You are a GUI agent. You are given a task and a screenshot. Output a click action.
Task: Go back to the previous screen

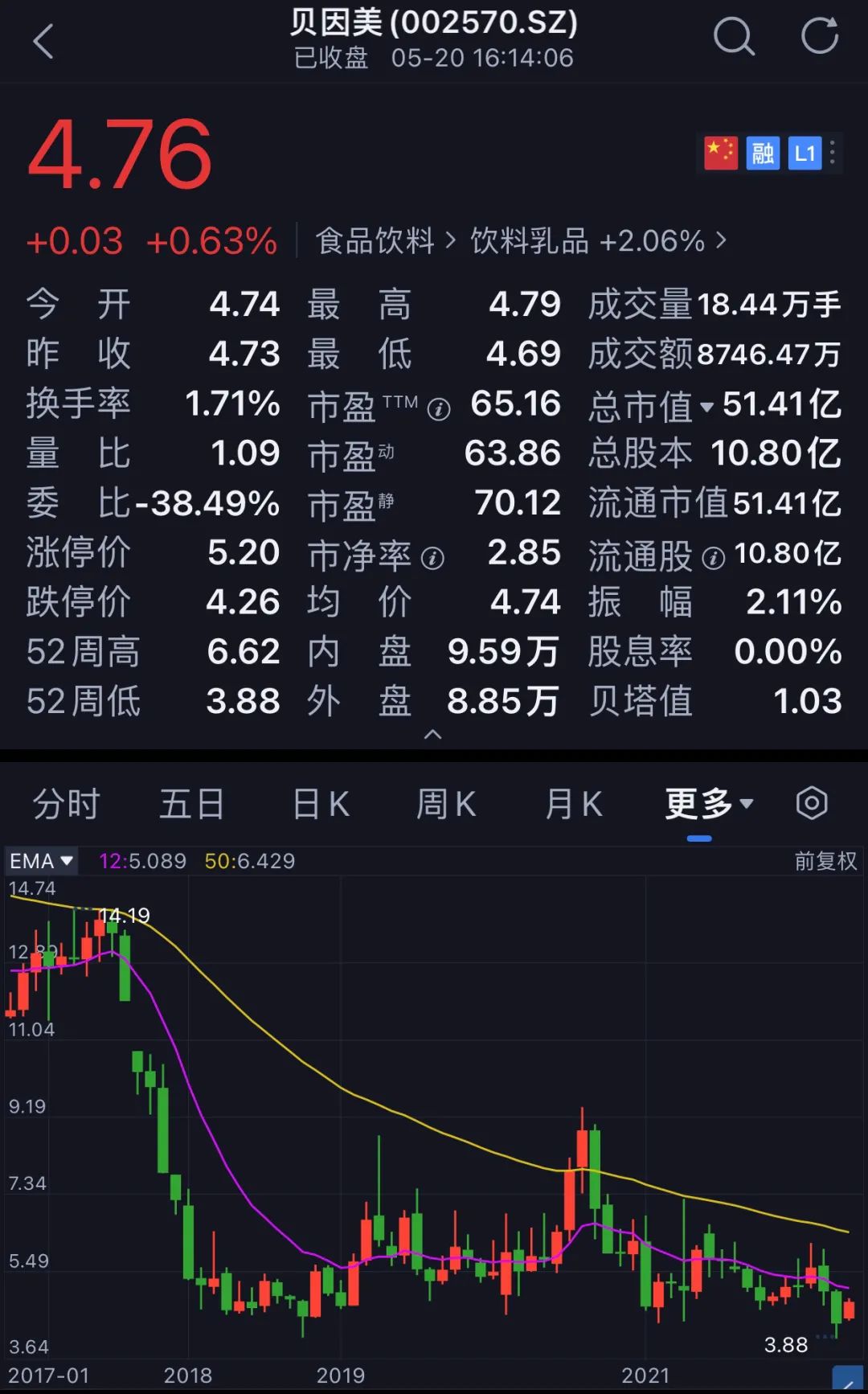pyautogui.click(x=43, y=40)
